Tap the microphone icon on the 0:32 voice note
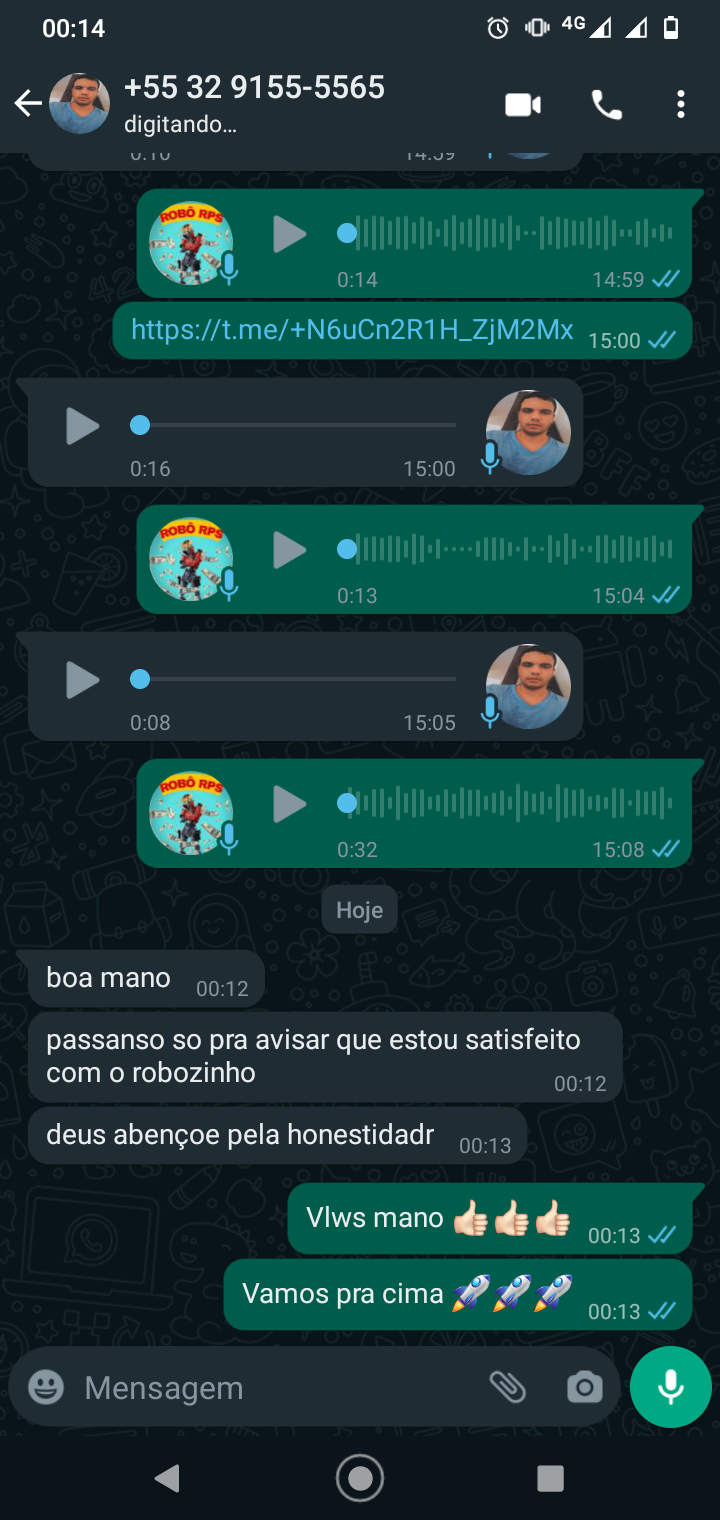Viewport: 720px width, 1520px height. point(228,840)
